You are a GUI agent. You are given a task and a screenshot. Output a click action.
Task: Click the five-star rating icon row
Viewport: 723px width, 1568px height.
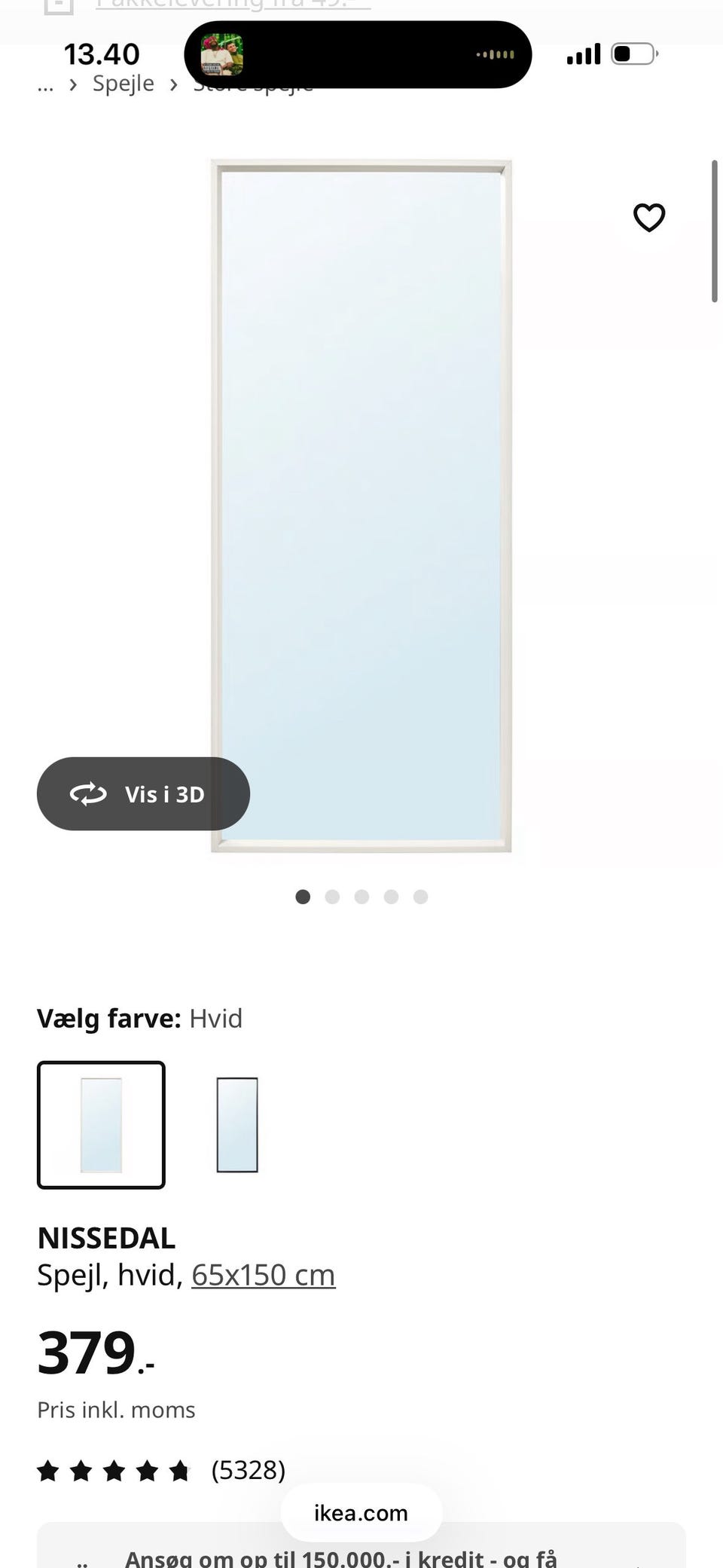113,1469
